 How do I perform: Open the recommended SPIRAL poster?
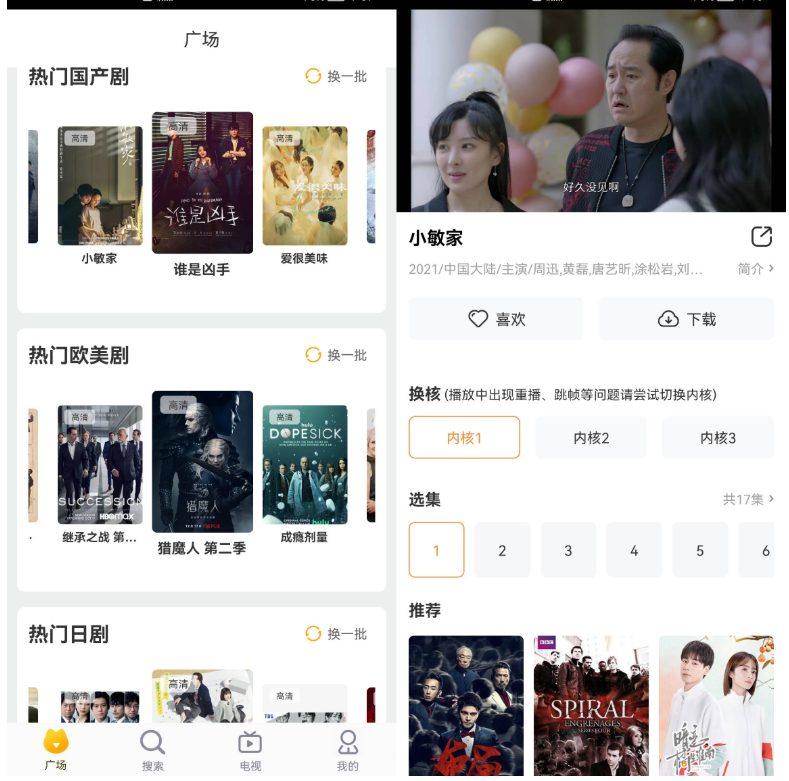[x=591, y=705]
